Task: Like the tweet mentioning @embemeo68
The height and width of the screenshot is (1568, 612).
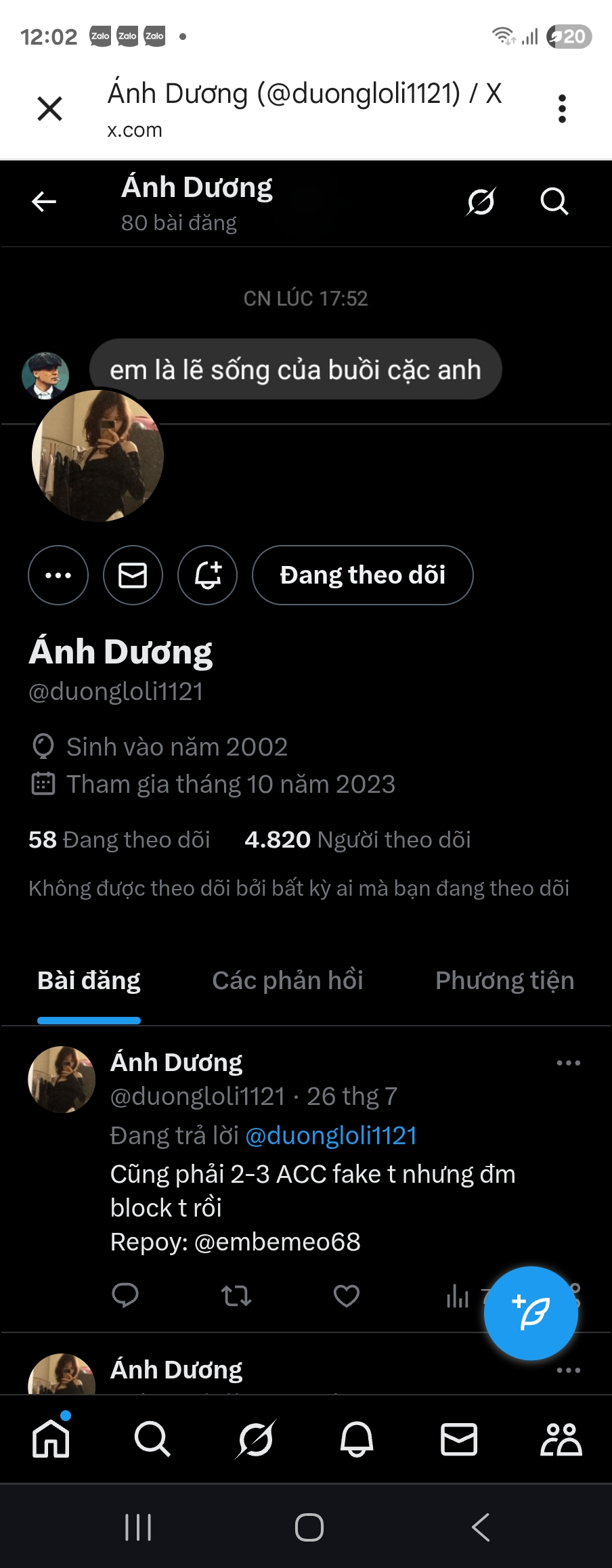Action: (x=346, y=1295)
